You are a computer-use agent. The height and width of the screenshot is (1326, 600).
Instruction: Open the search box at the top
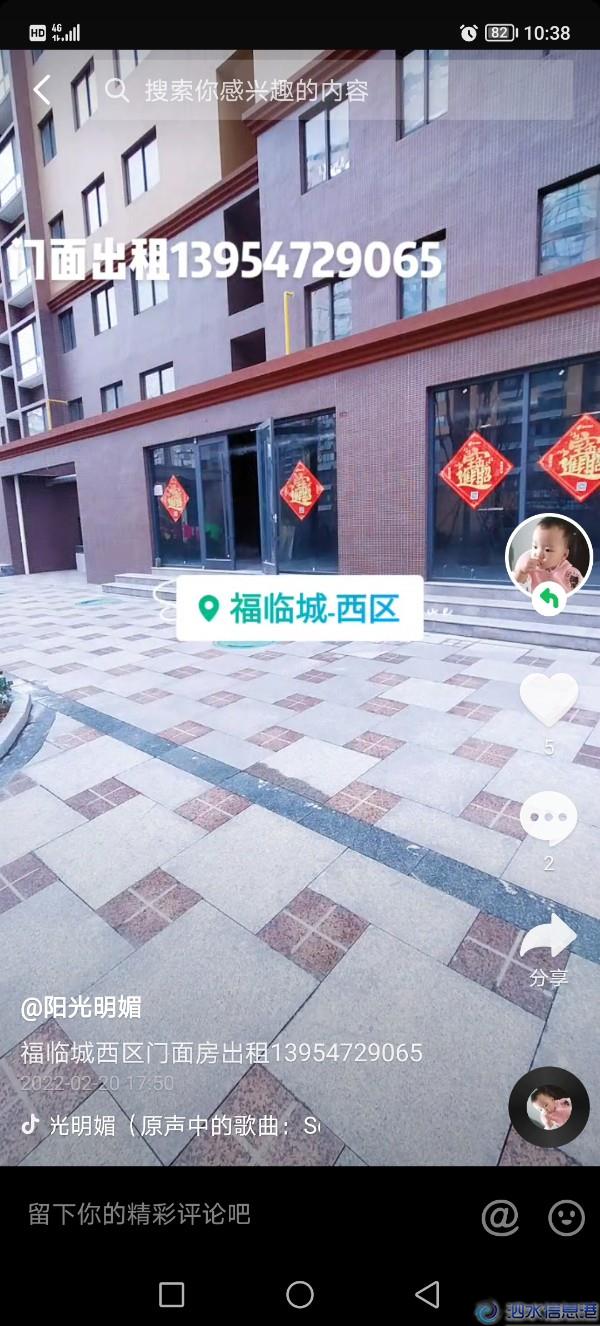point(330,91)
